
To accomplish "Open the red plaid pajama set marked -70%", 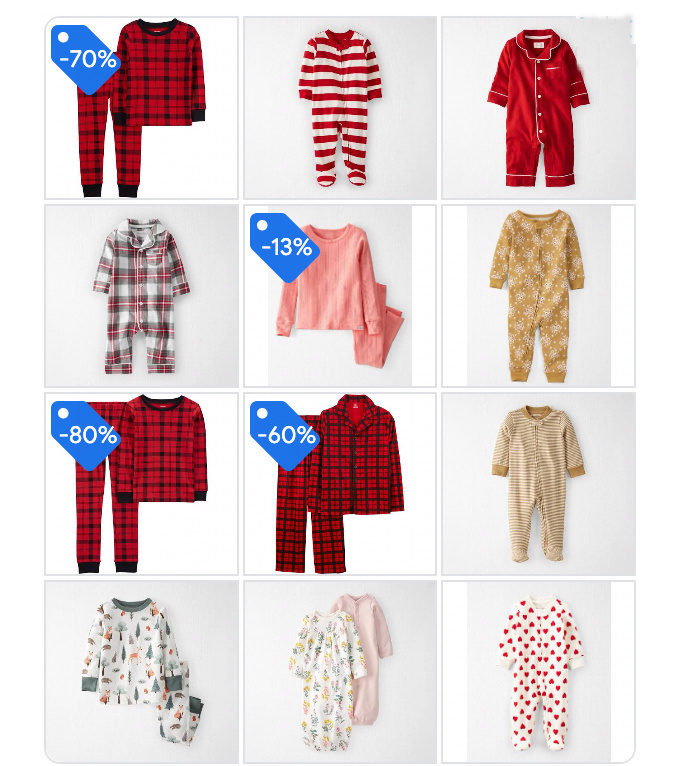I will (142, 108).
